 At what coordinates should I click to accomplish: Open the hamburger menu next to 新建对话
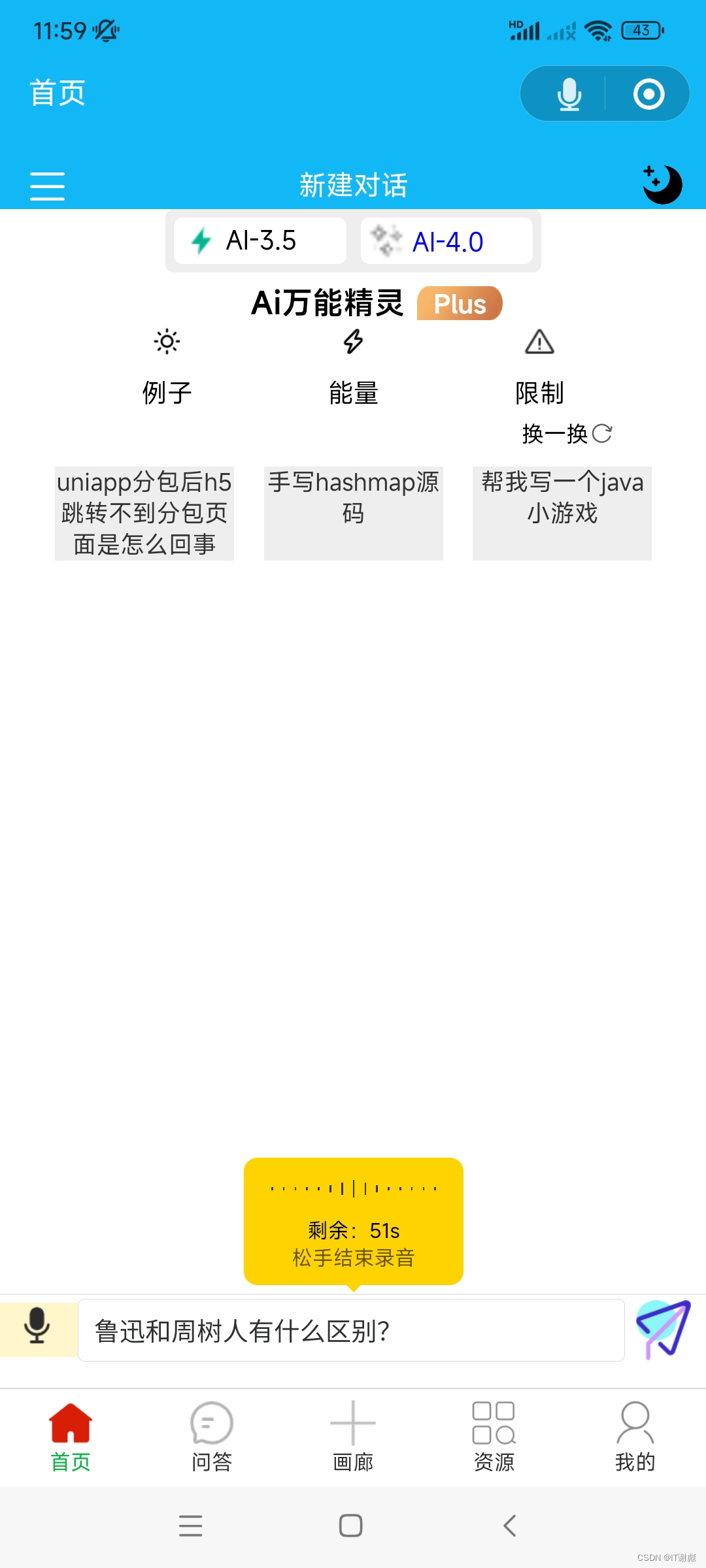tap(47, 185)
